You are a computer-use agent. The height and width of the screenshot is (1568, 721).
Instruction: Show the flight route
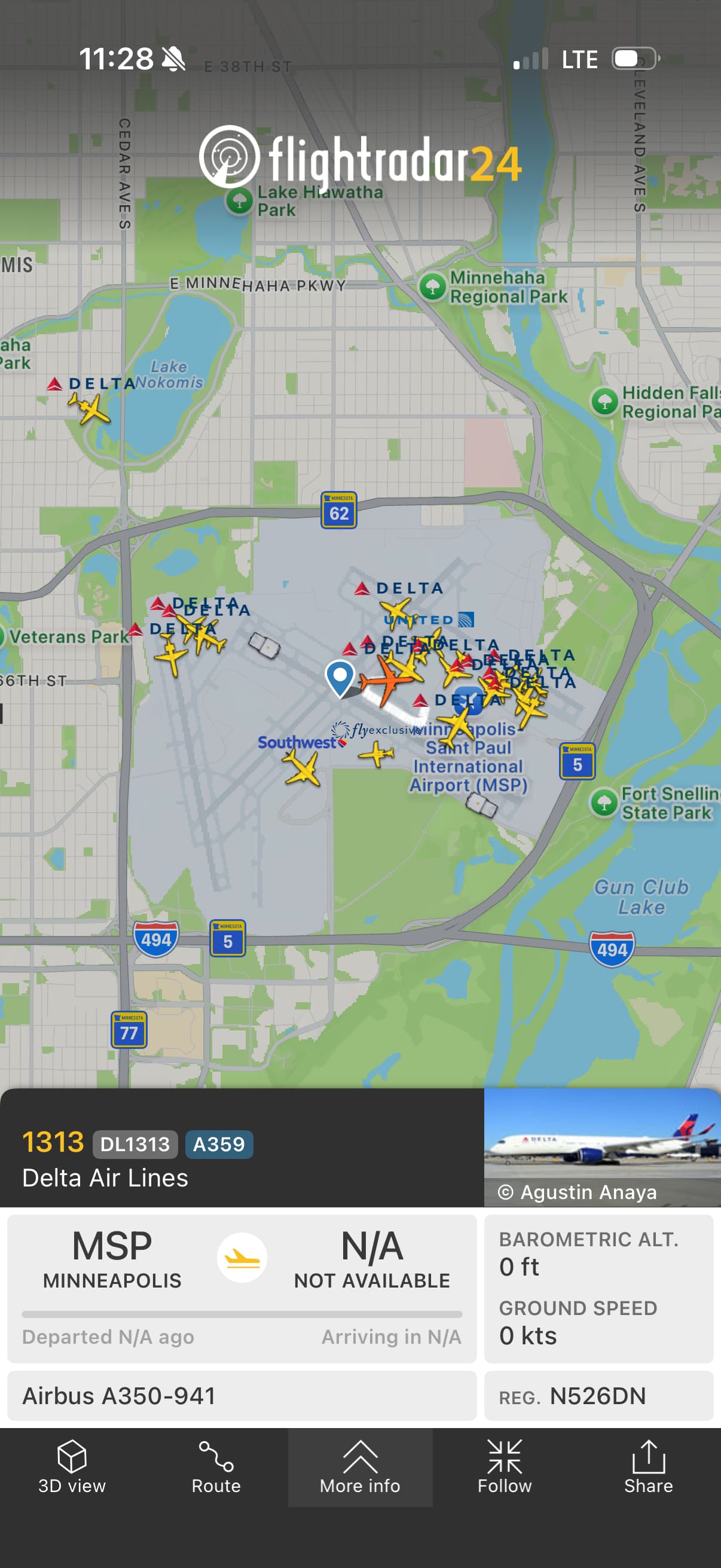[x=216, y=1468]
